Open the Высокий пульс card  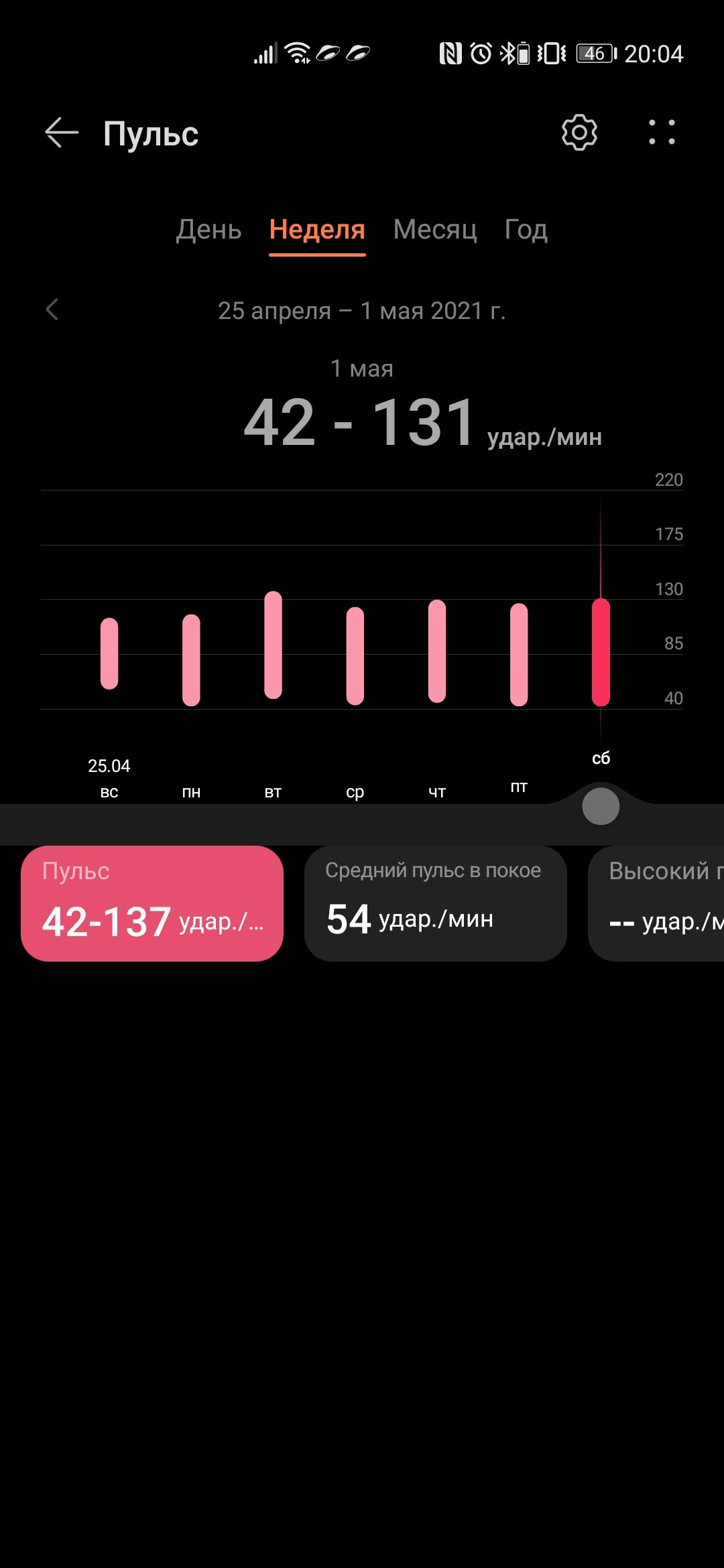(x=656, y=903)
